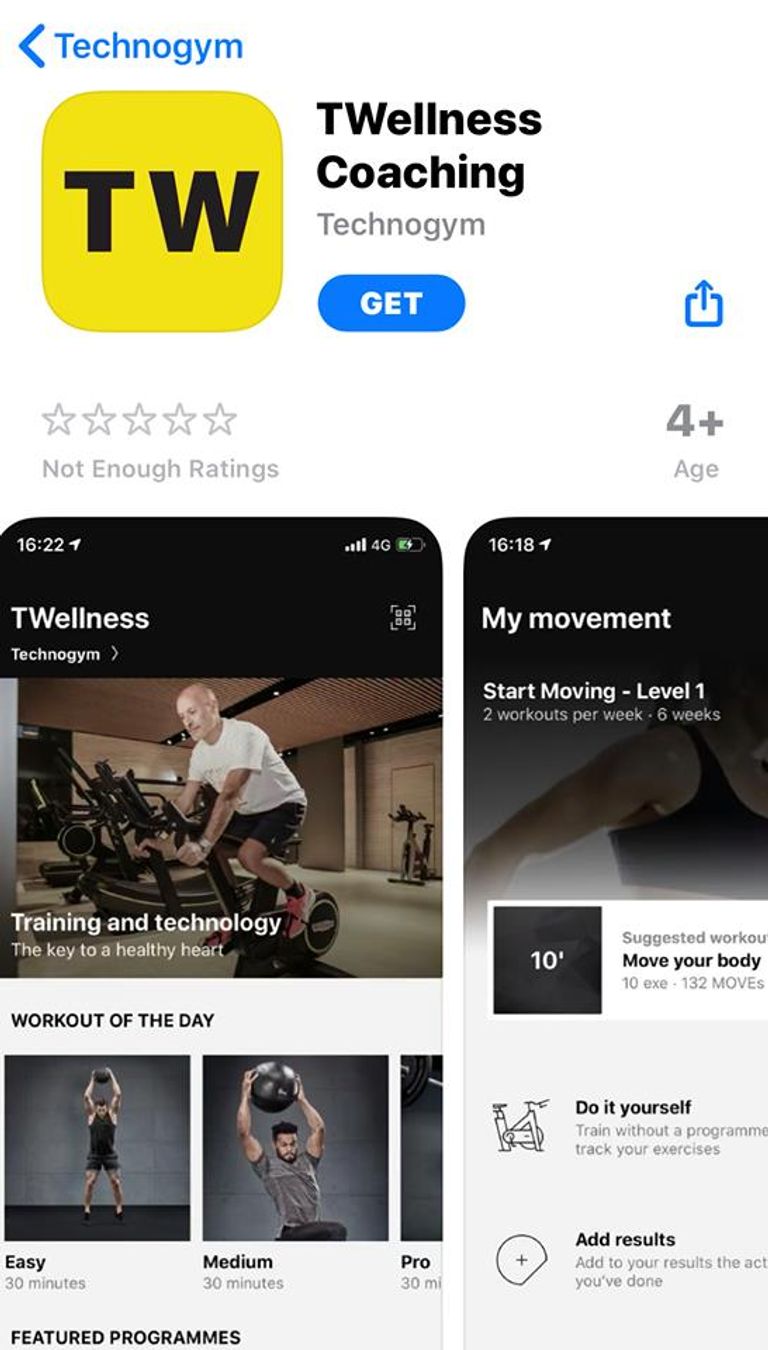Go back to the Technogym page

click(130, 47)
